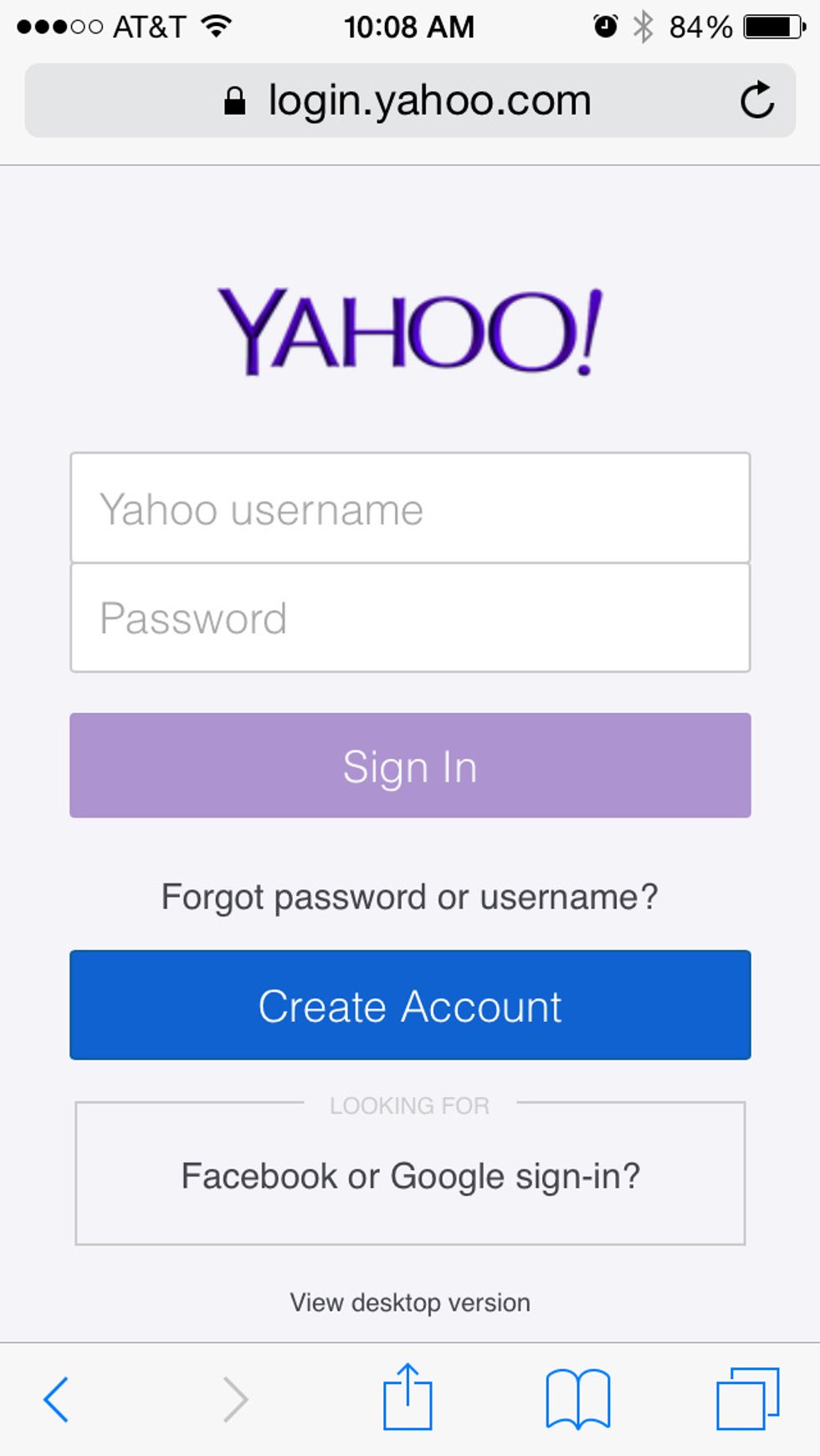Image resolution: width=820 pixels, height=1456 pixels.
Task: Open View desktop version
Action: tap(409, 1302)
